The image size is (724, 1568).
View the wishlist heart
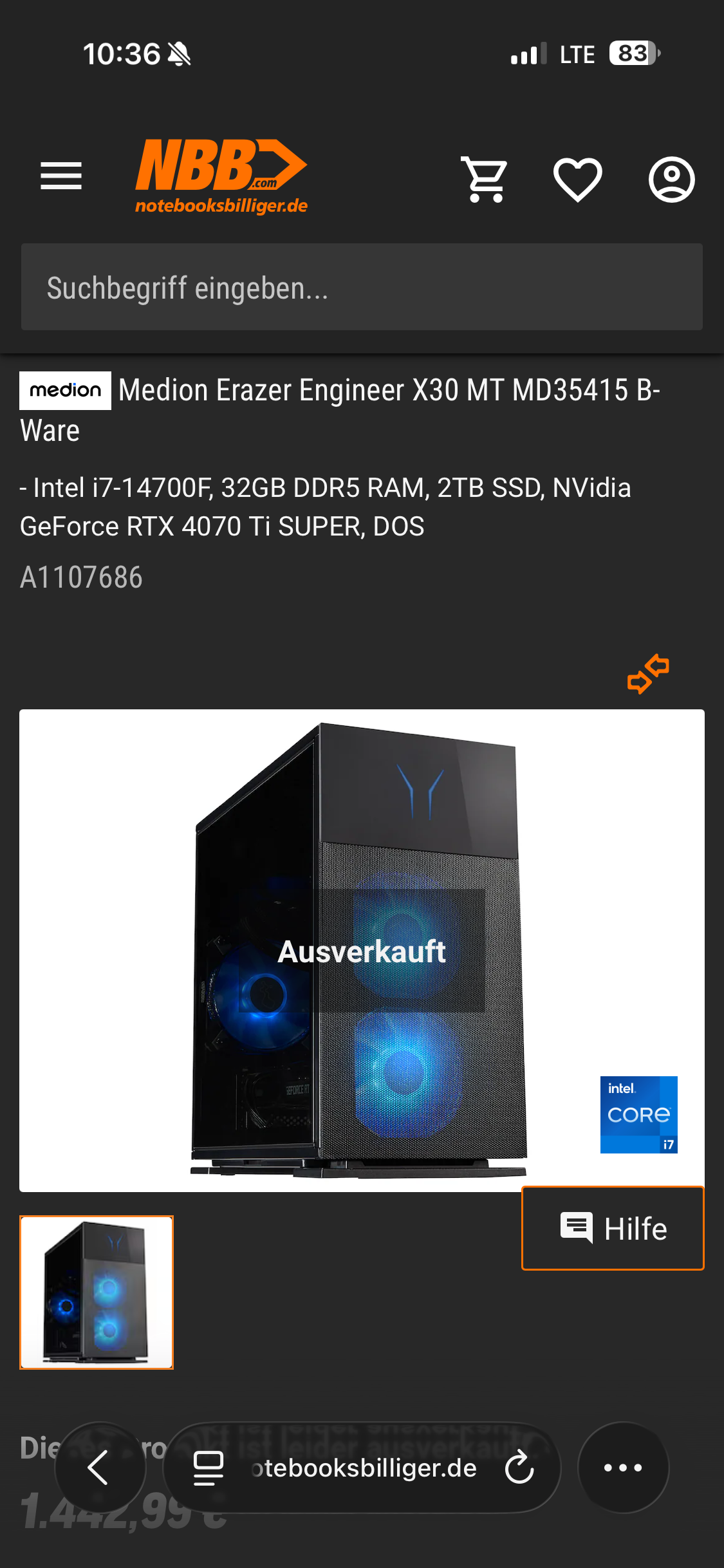coord(577,180)
